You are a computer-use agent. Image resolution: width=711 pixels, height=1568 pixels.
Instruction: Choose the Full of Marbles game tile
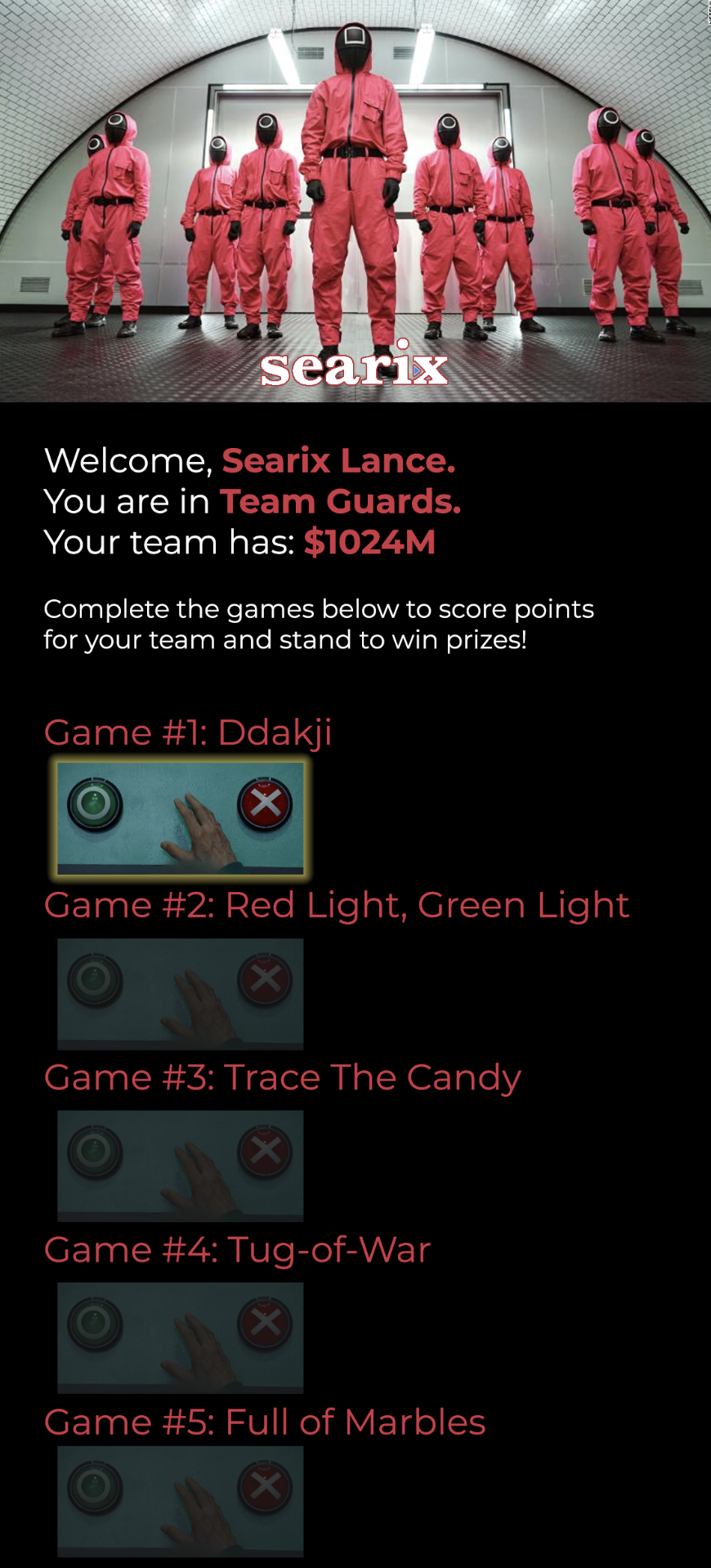(x=180, y=1501)
